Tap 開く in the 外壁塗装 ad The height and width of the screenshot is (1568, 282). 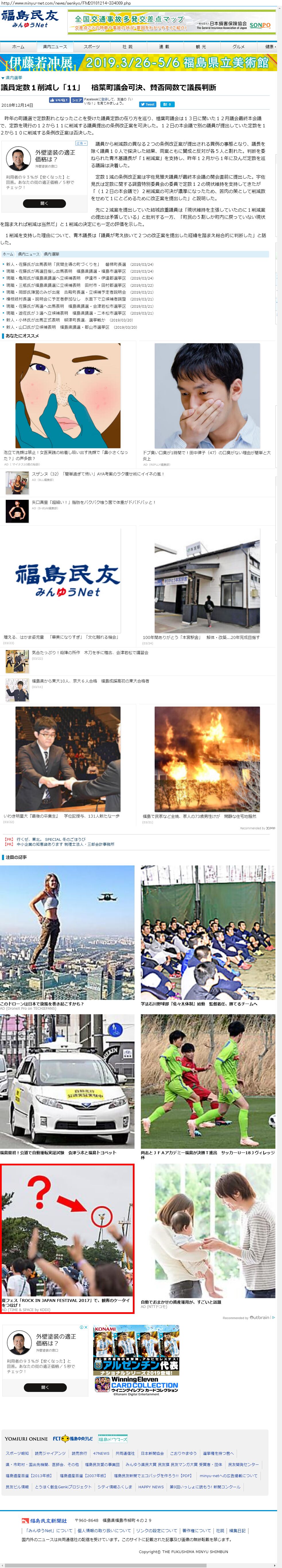[44, 203]
